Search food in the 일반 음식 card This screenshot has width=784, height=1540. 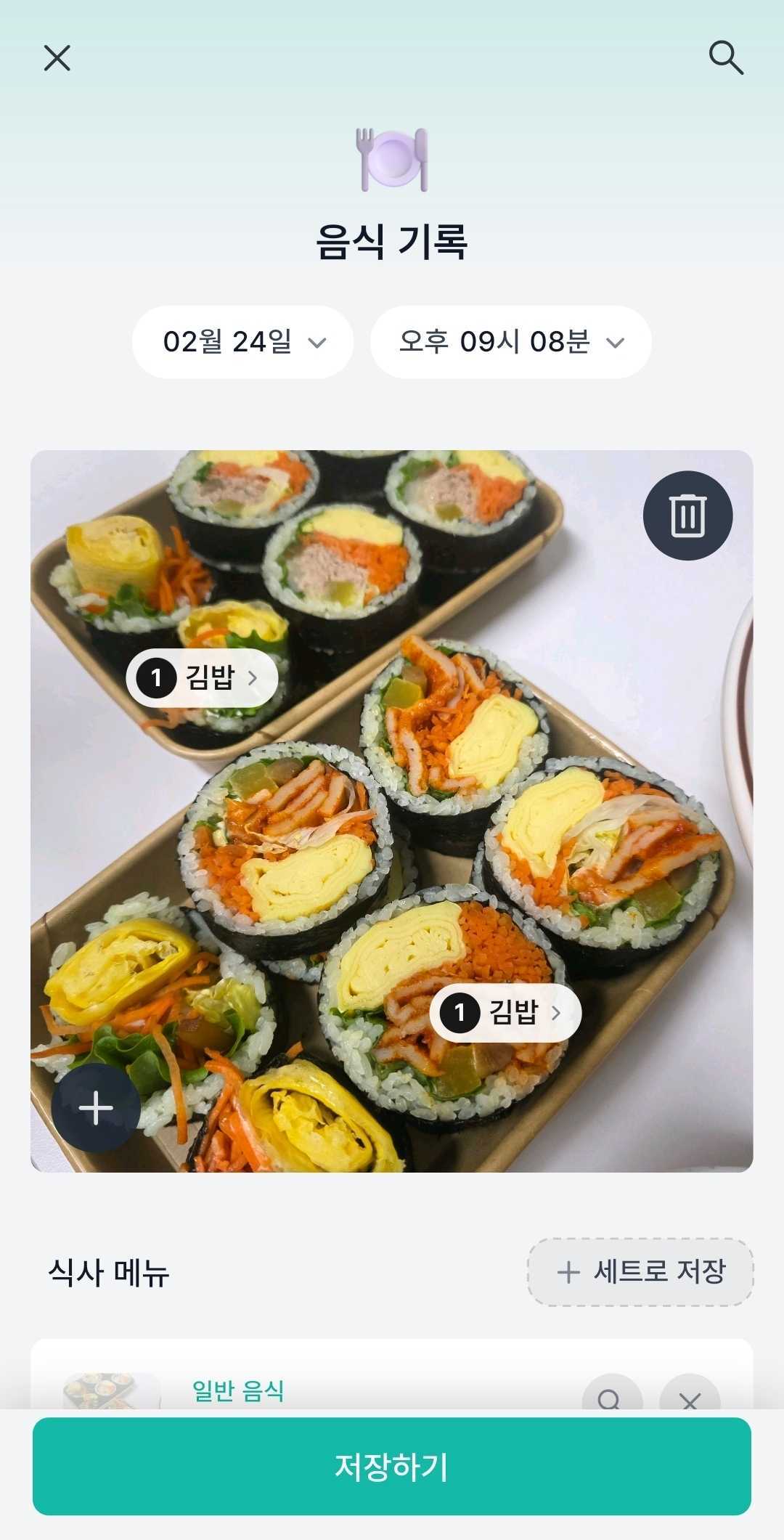(611, 1397)
